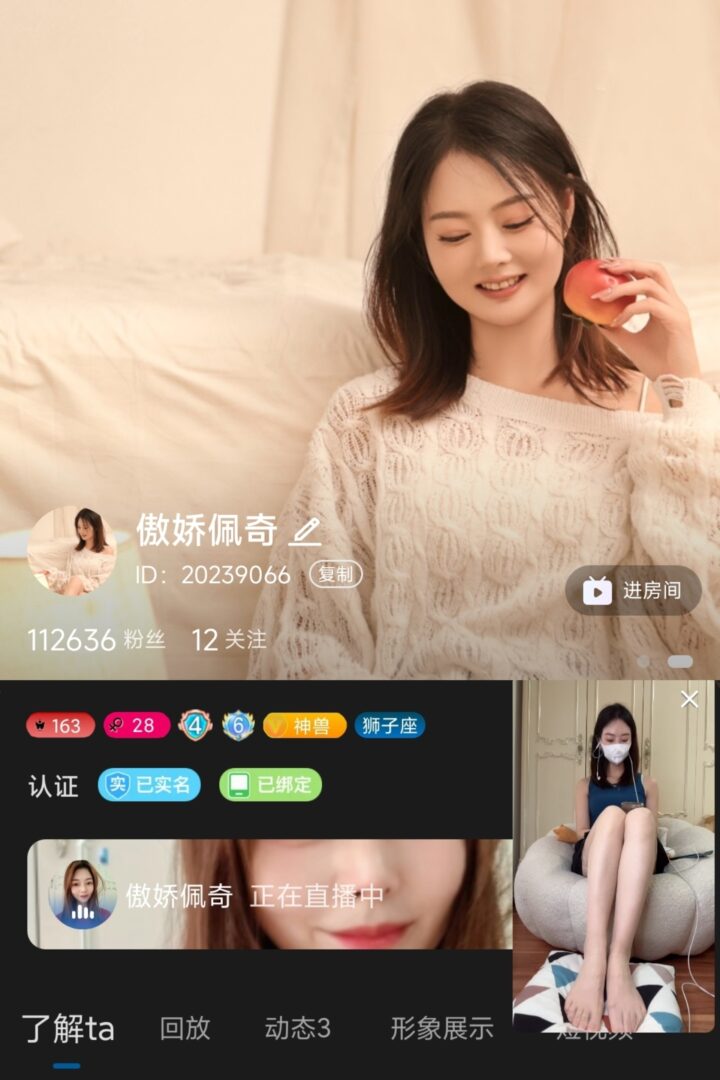
Task: Open the 正在直播中 live broadcast card
Action: 270,894
